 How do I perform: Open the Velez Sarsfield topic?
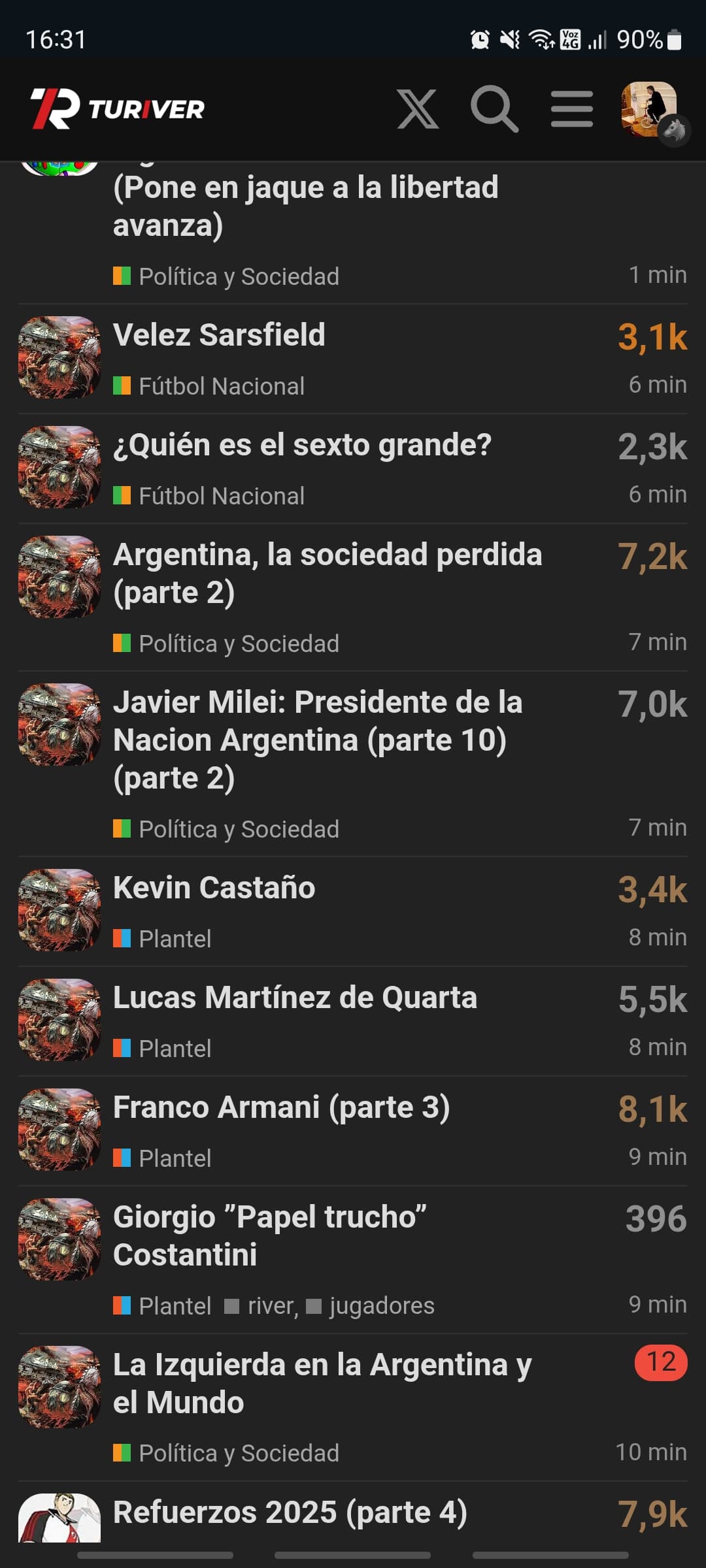[219, 335]
